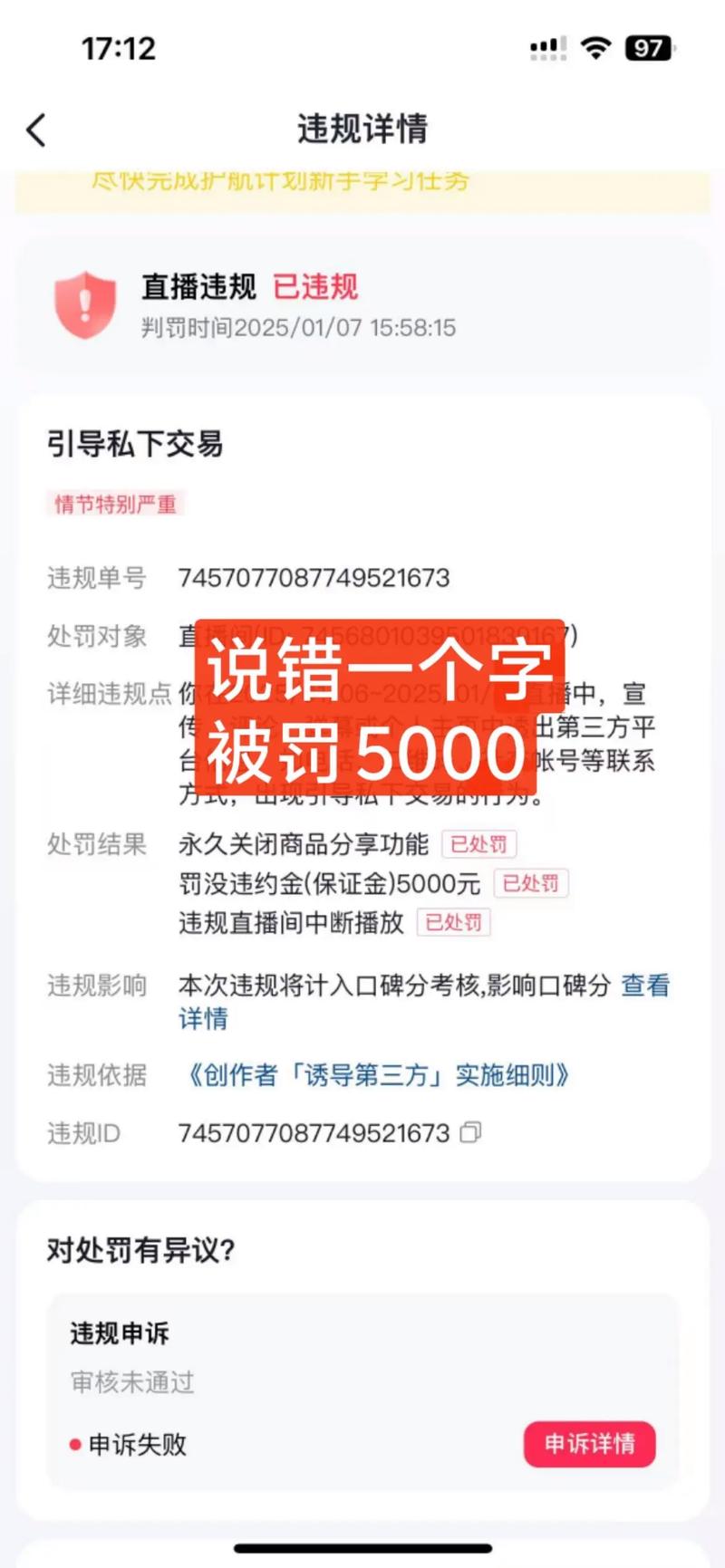The width and height of the screenshot is (725, 1568).
Task: Tap the red 申诉详情 button
Action: [x=589, y=1446]
